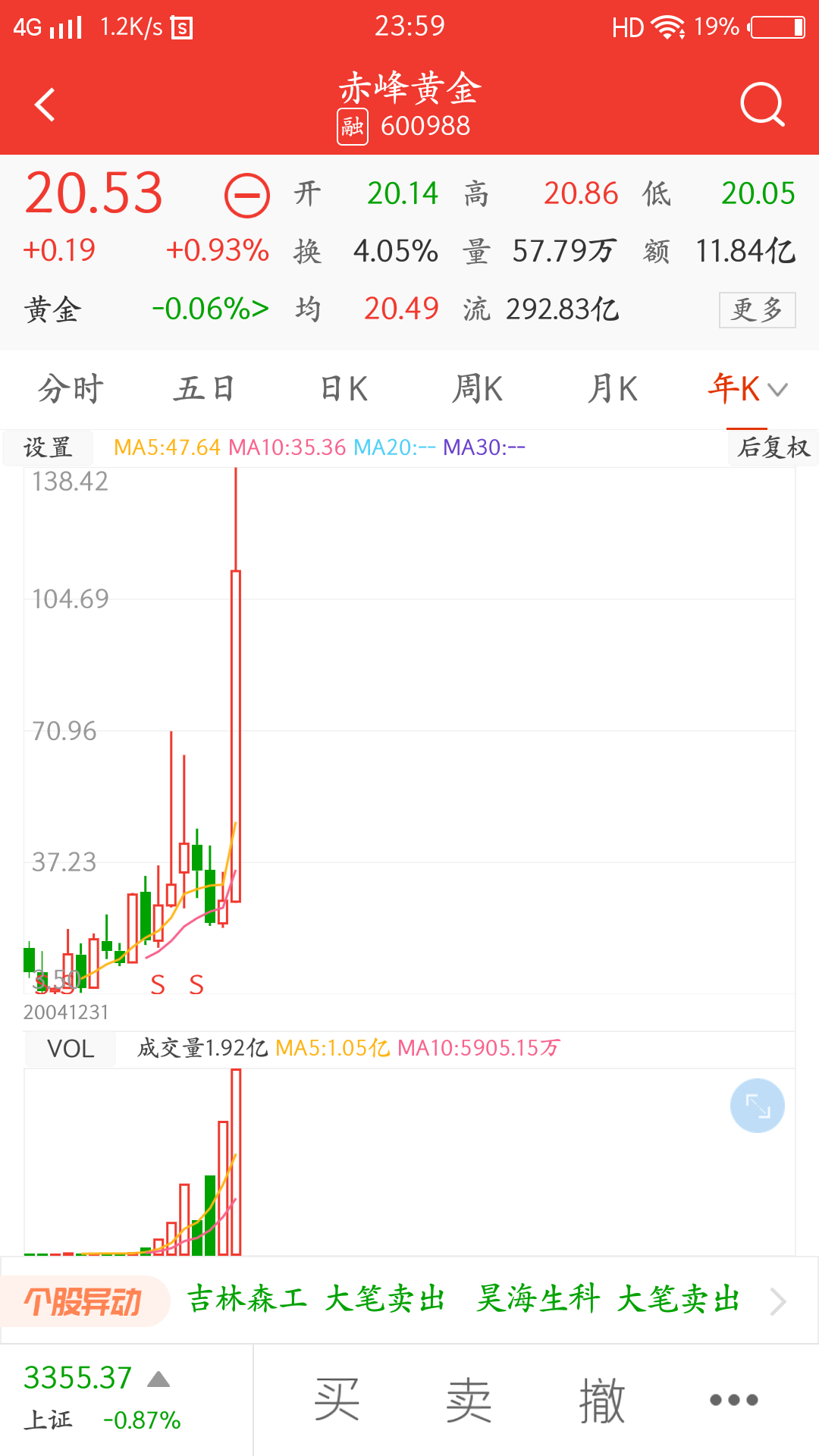Screen dimensions: 819x1456
Task: Switch to the 五日 chart tab
Action: 204,389
